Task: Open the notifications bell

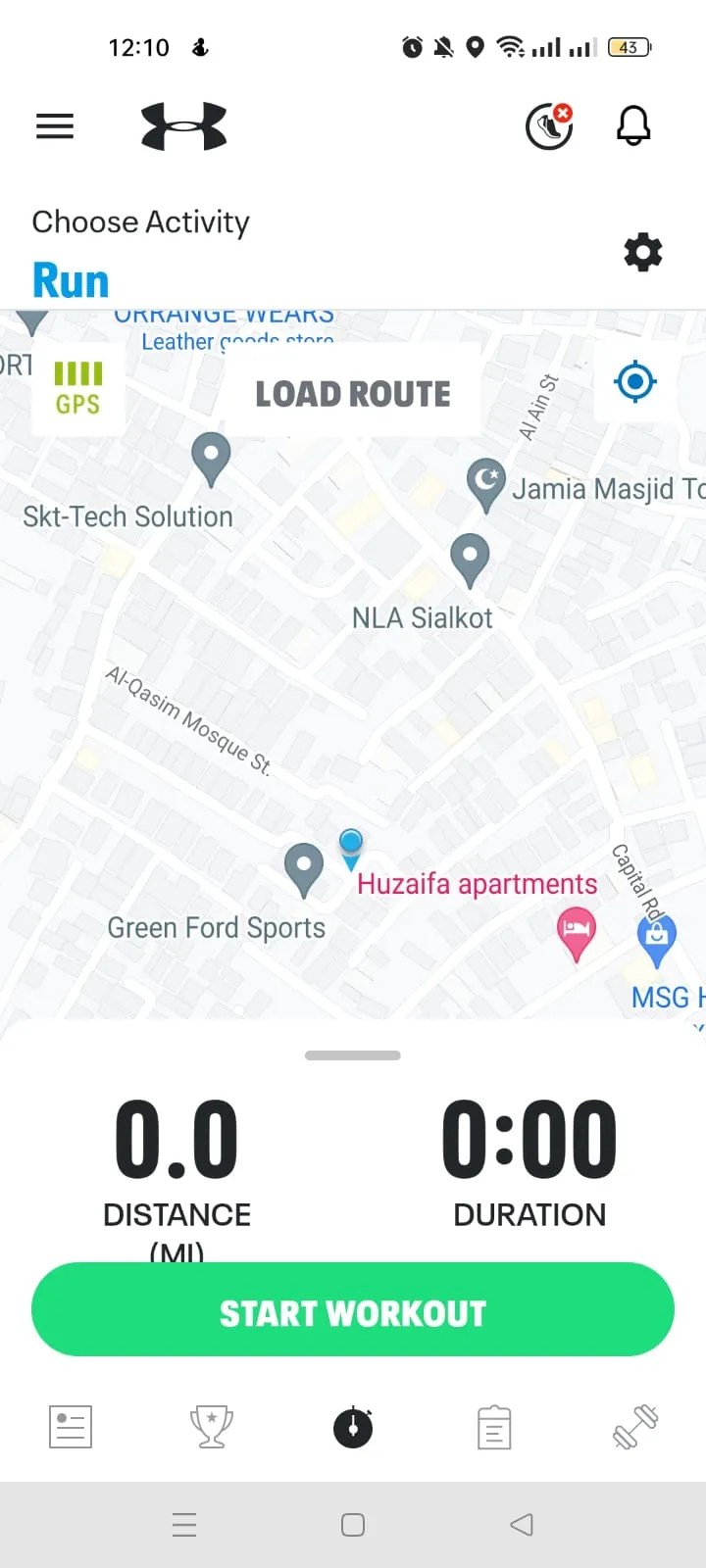Action: click(x=633, y=126)
